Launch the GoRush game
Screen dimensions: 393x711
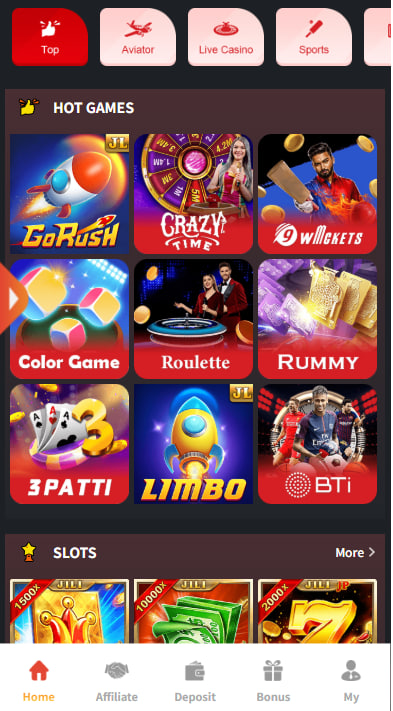coord(69,194)
